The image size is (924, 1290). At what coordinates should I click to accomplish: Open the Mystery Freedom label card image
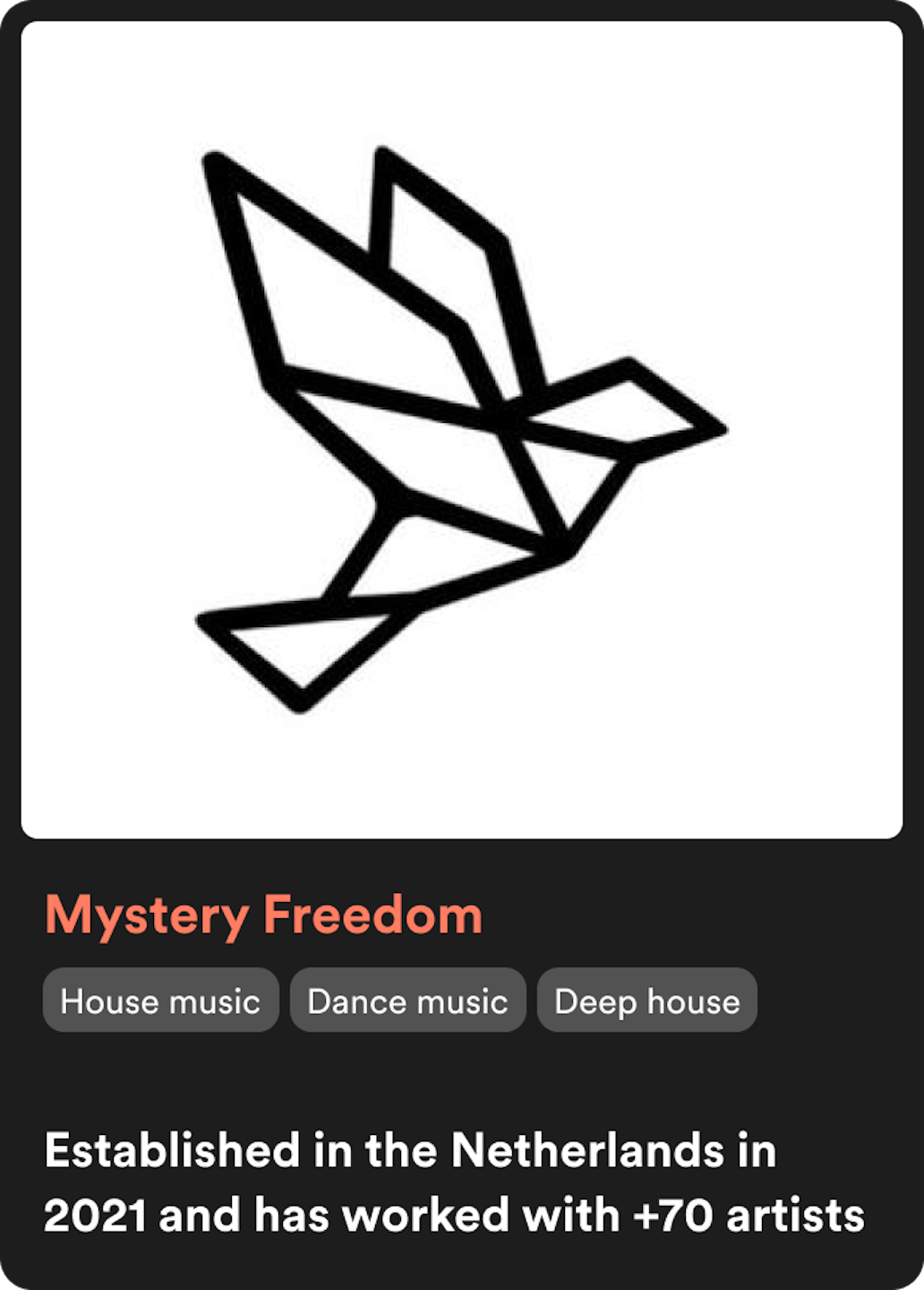[461, 430]
